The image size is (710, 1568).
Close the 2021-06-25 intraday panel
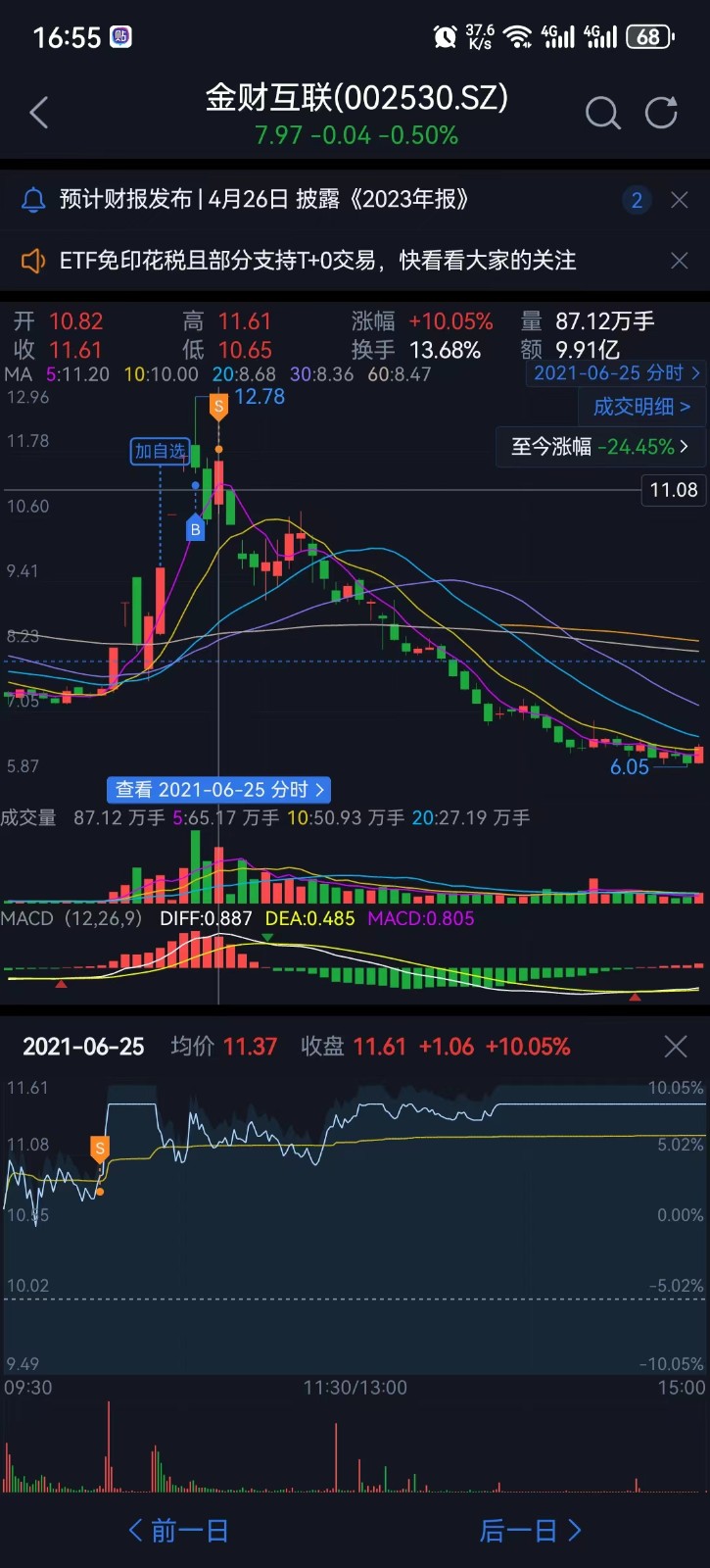pyautogui.click(x=676, y=1047)
